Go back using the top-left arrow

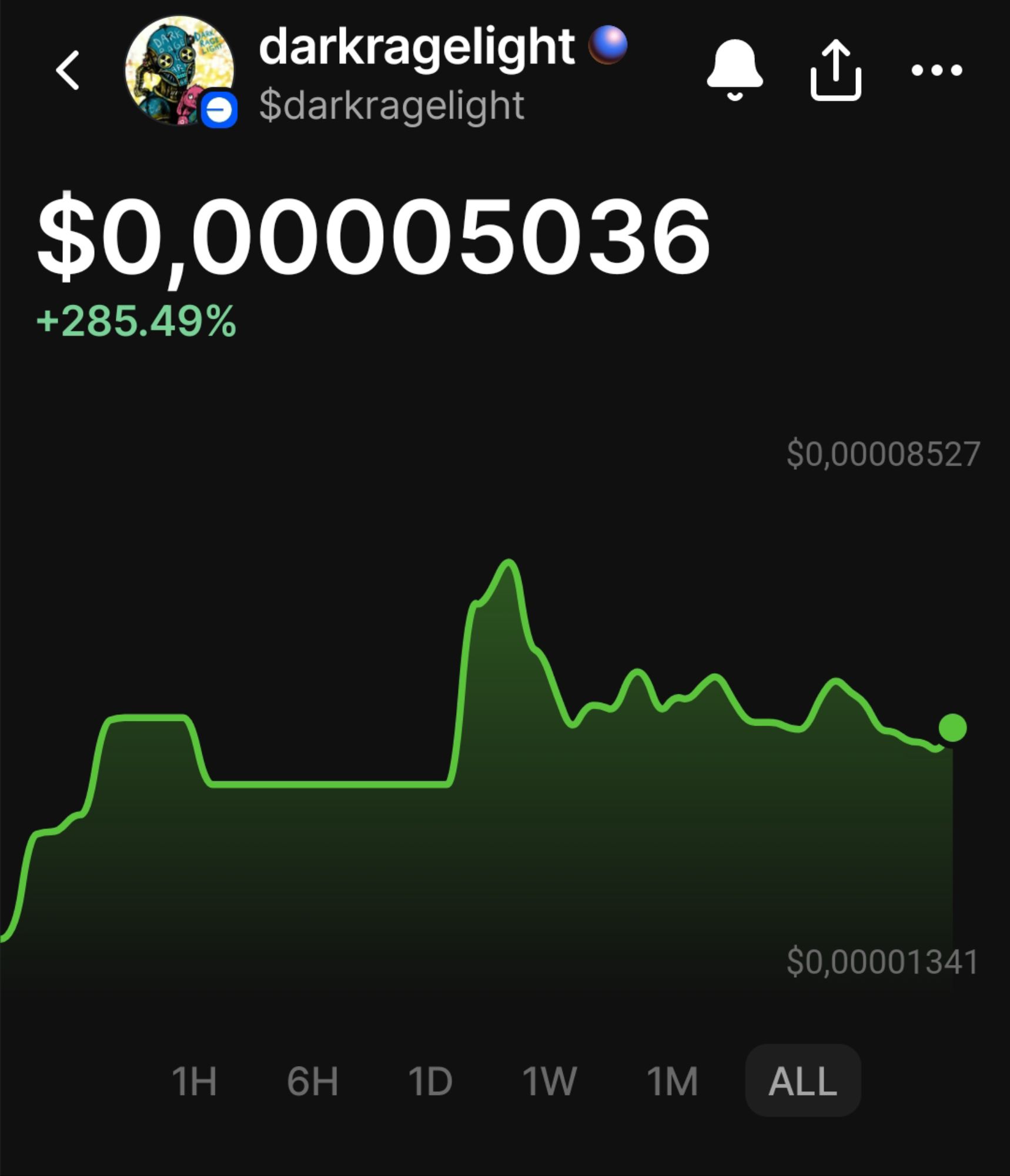coord(68,71)
